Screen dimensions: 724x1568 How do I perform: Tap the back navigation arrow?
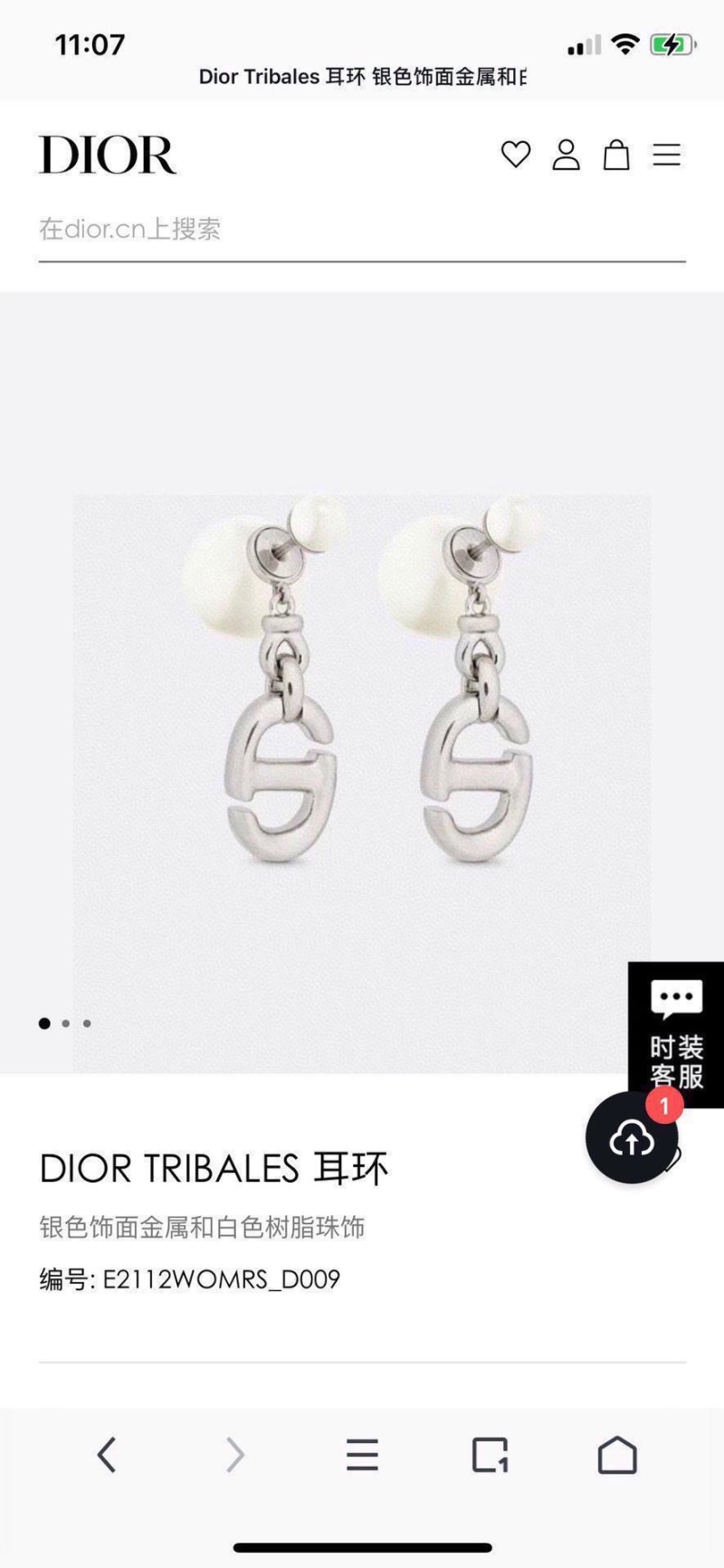coord(106,1455)
